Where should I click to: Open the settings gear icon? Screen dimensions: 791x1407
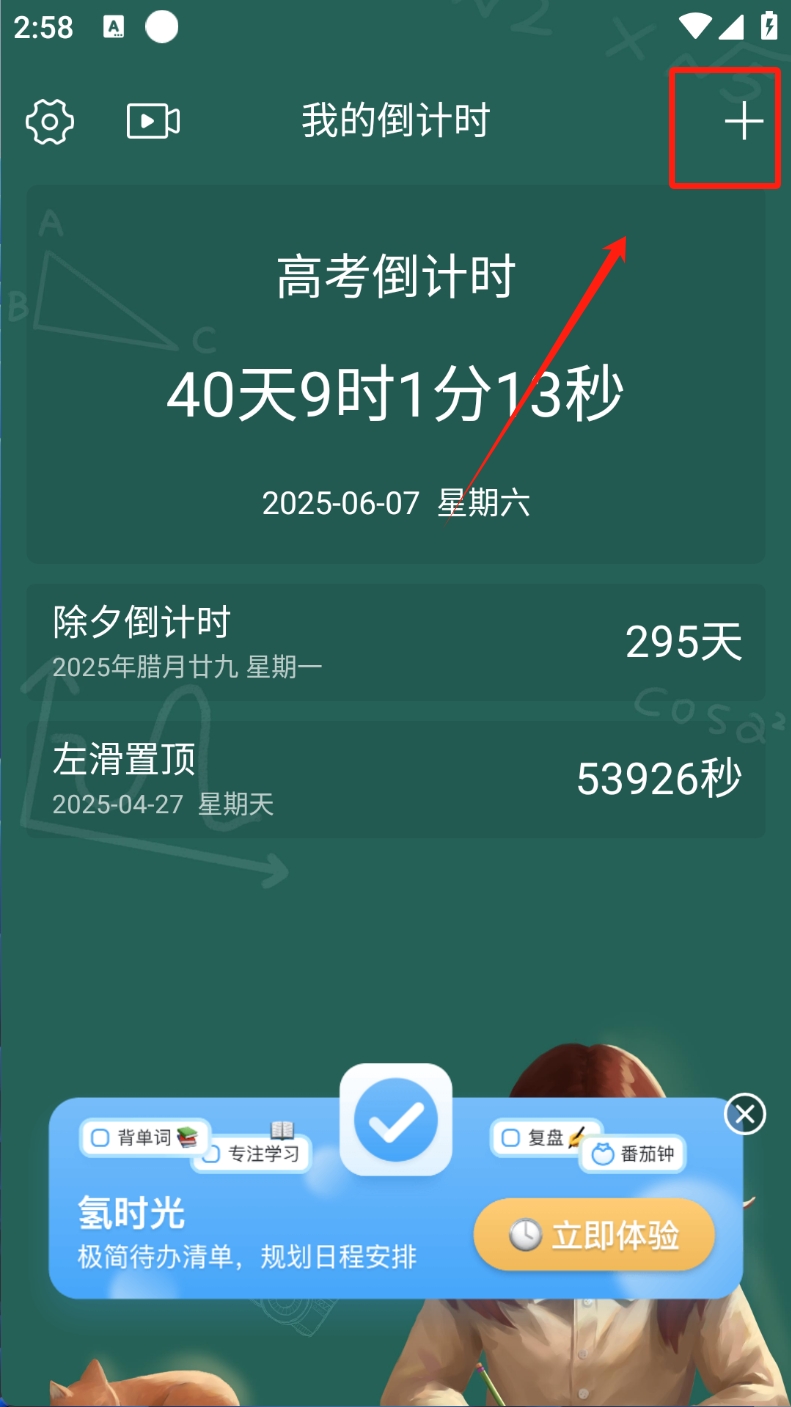pos(50,122)
